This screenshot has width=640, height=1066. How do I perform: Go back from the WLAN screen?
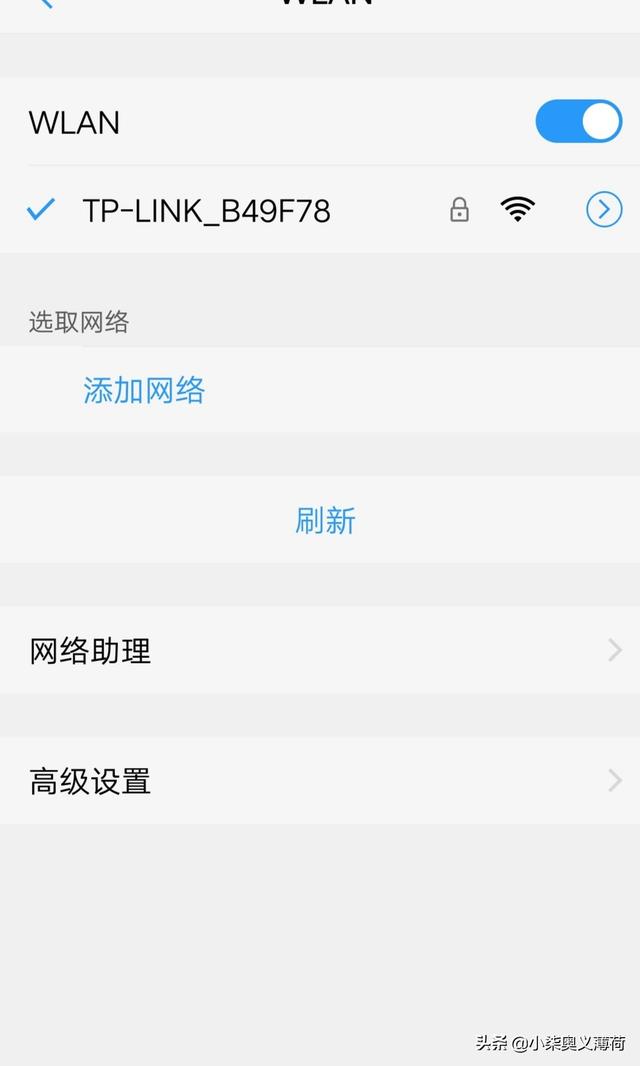coord(40,4)
